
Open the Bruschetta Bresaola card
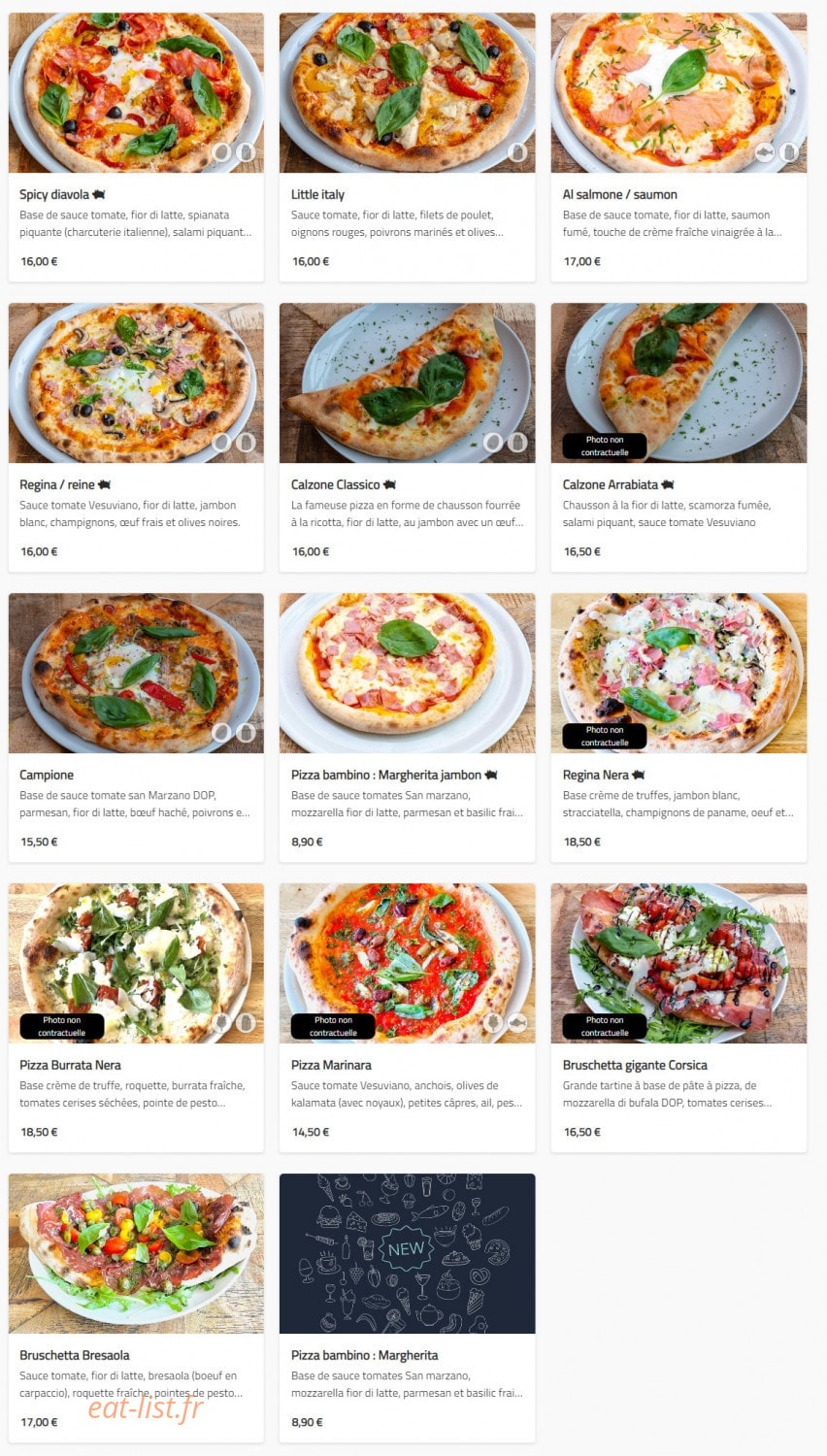(x=136, y=1307)
